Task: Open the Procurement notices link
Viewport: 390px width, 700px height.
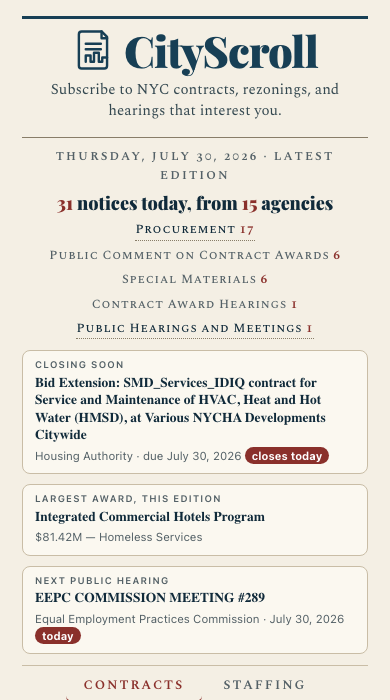Action: point(195,229)
